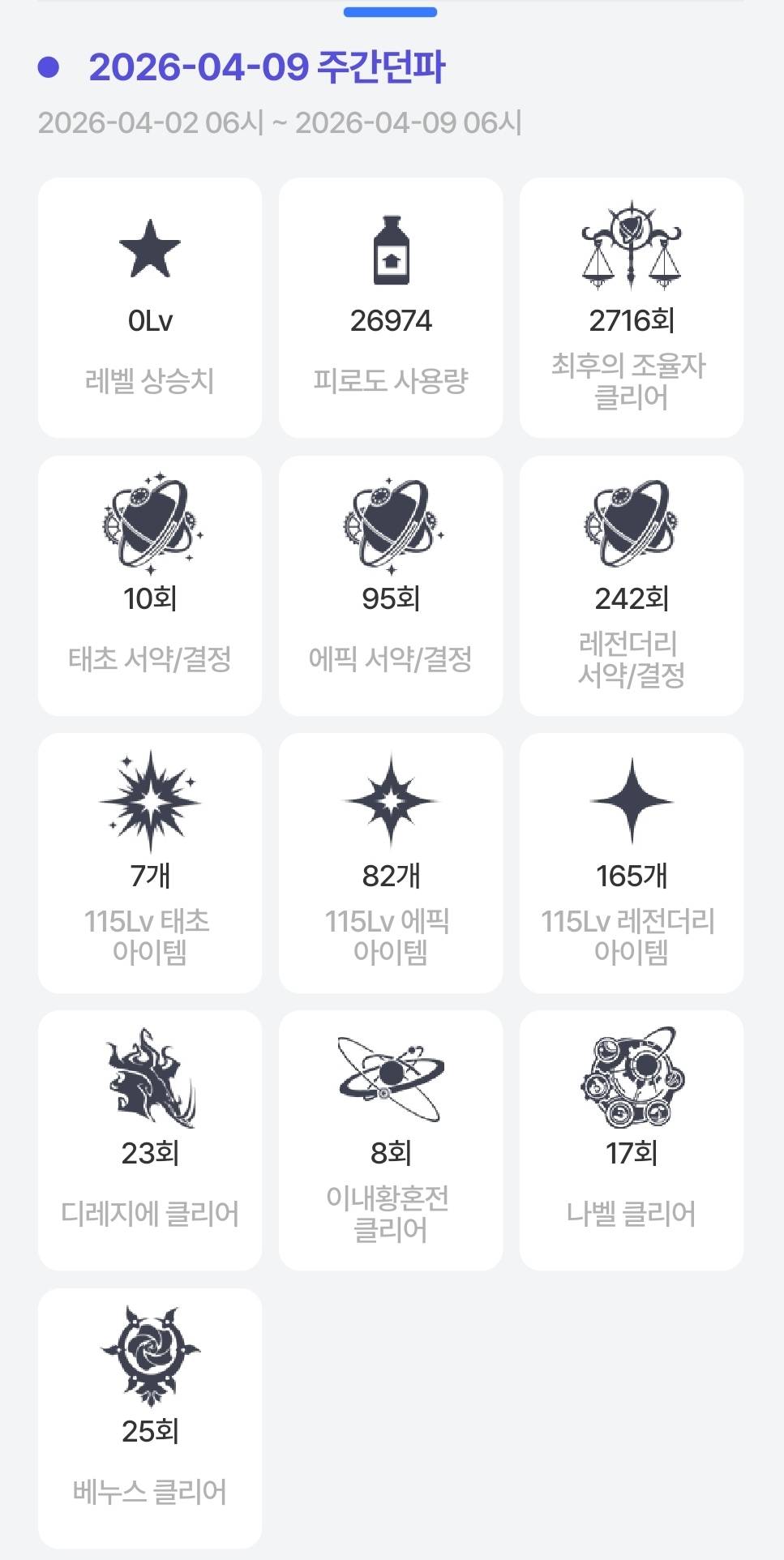This screenshot has height=1560, width=784.
Task: Tap the blue sheet handle bar
Action: coord(390,12)
